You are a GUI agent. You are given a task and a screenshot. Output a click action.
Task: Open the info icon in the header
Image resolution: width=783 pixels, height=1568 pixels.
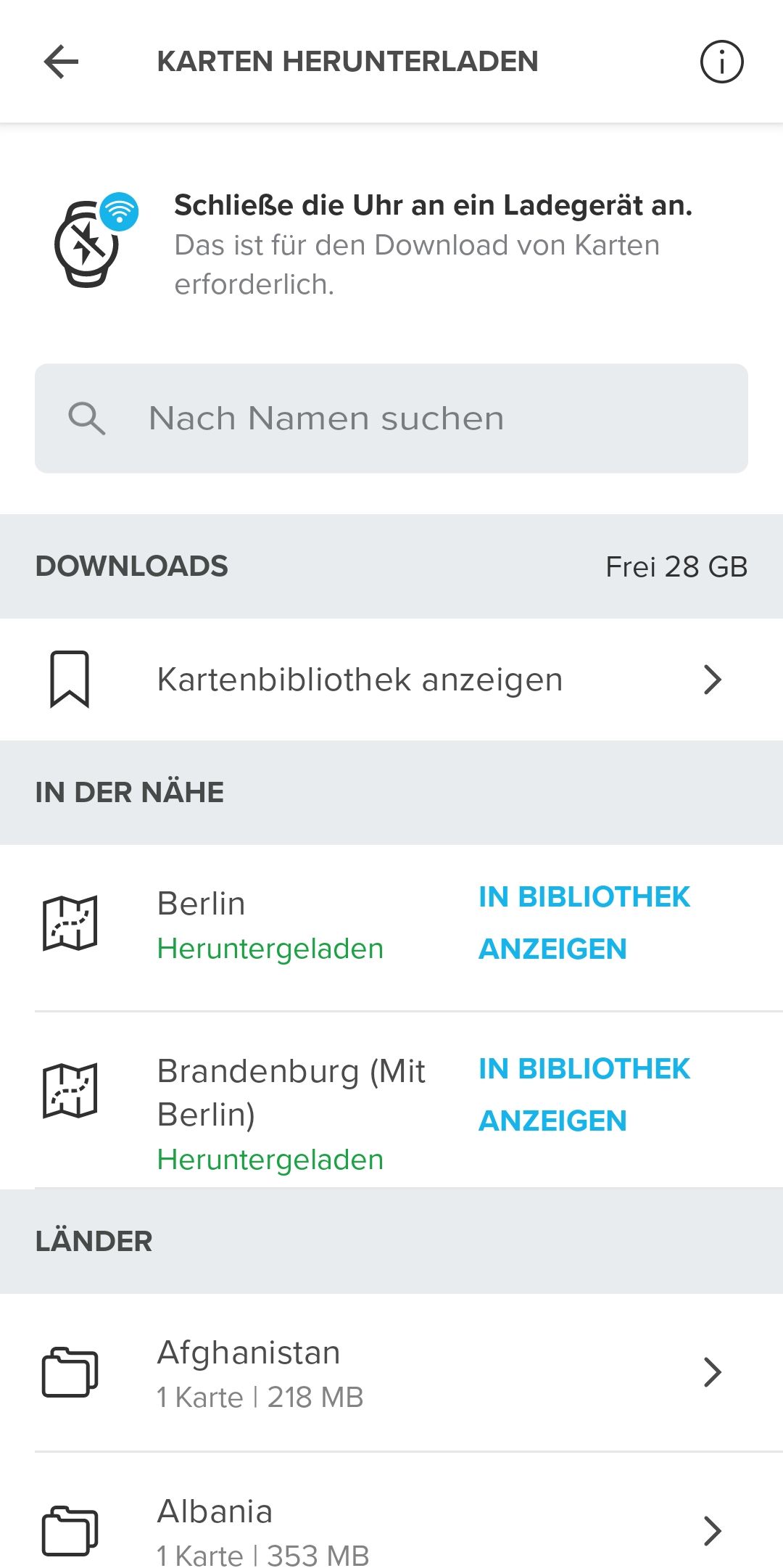click(x=721, y=62)
